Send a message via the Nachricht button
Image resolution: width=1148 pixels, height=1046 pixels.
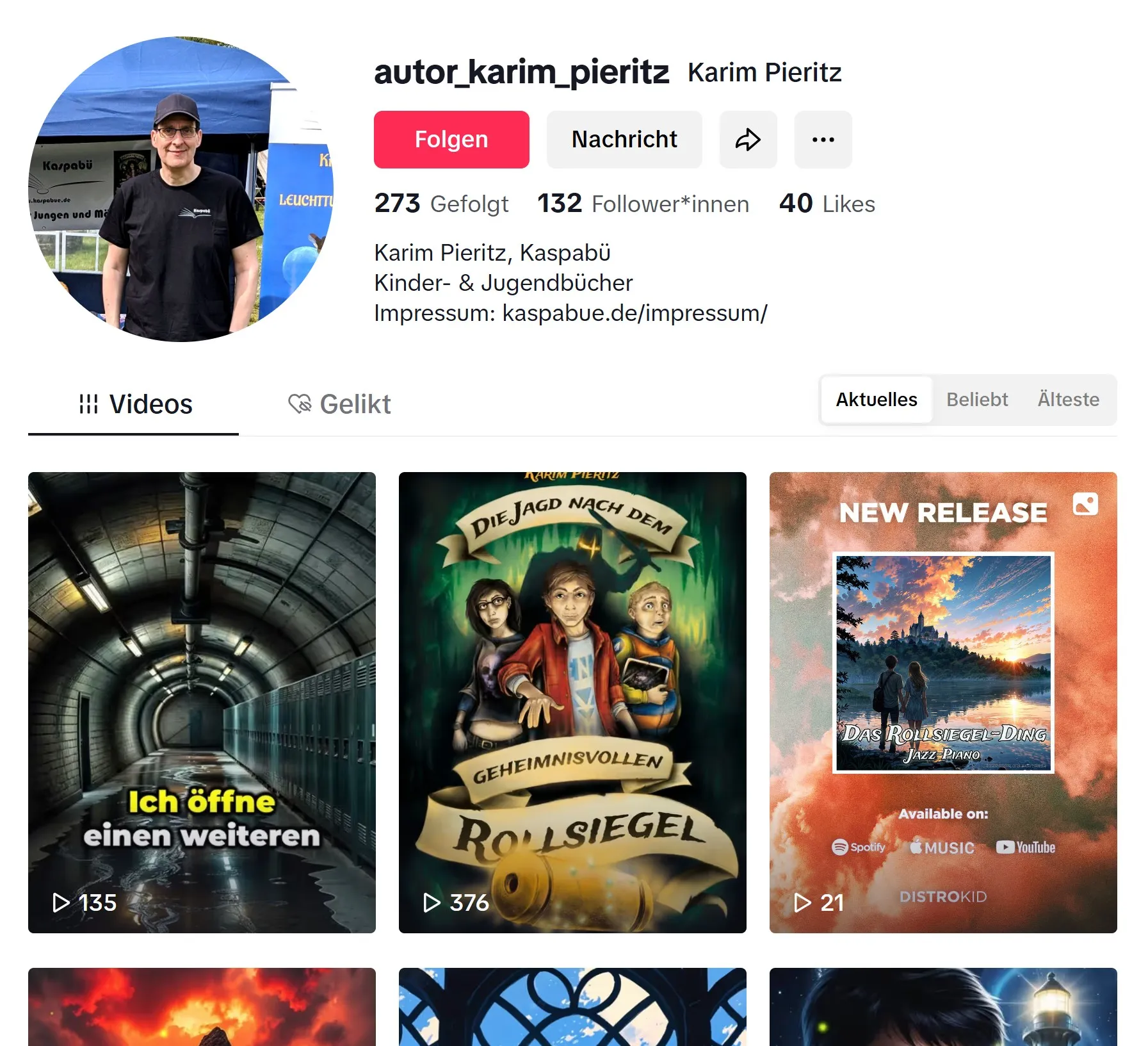624,139
